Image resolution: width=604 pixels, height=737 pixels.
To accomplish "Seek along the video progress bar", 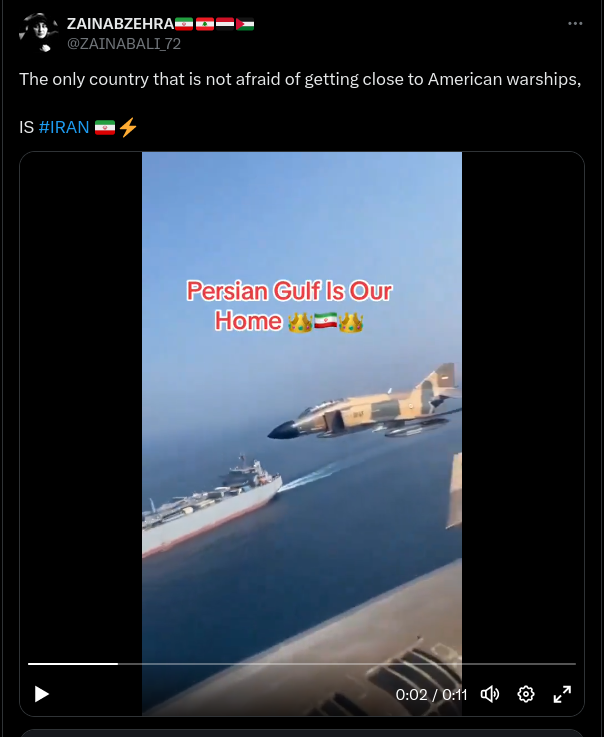I will point(300,663).
